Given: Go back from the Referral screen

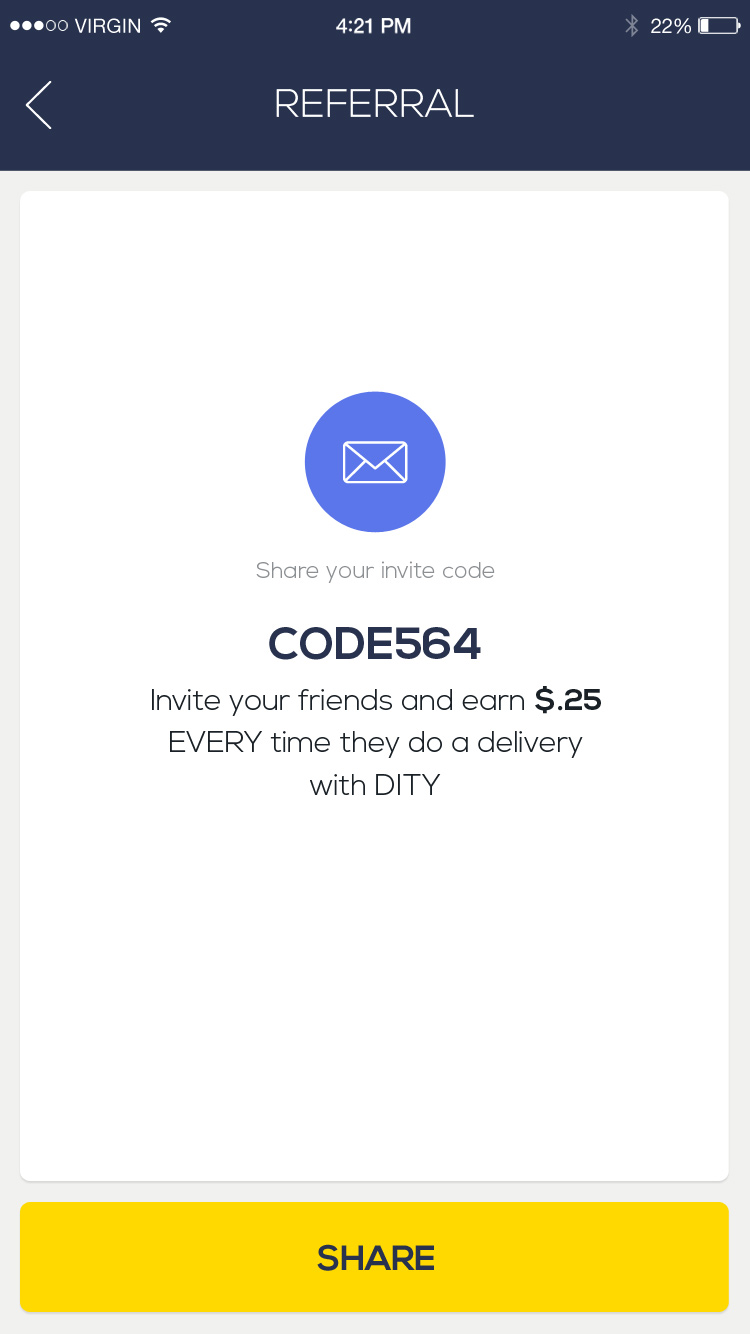Looking at the screenshot, I should 39,105.
